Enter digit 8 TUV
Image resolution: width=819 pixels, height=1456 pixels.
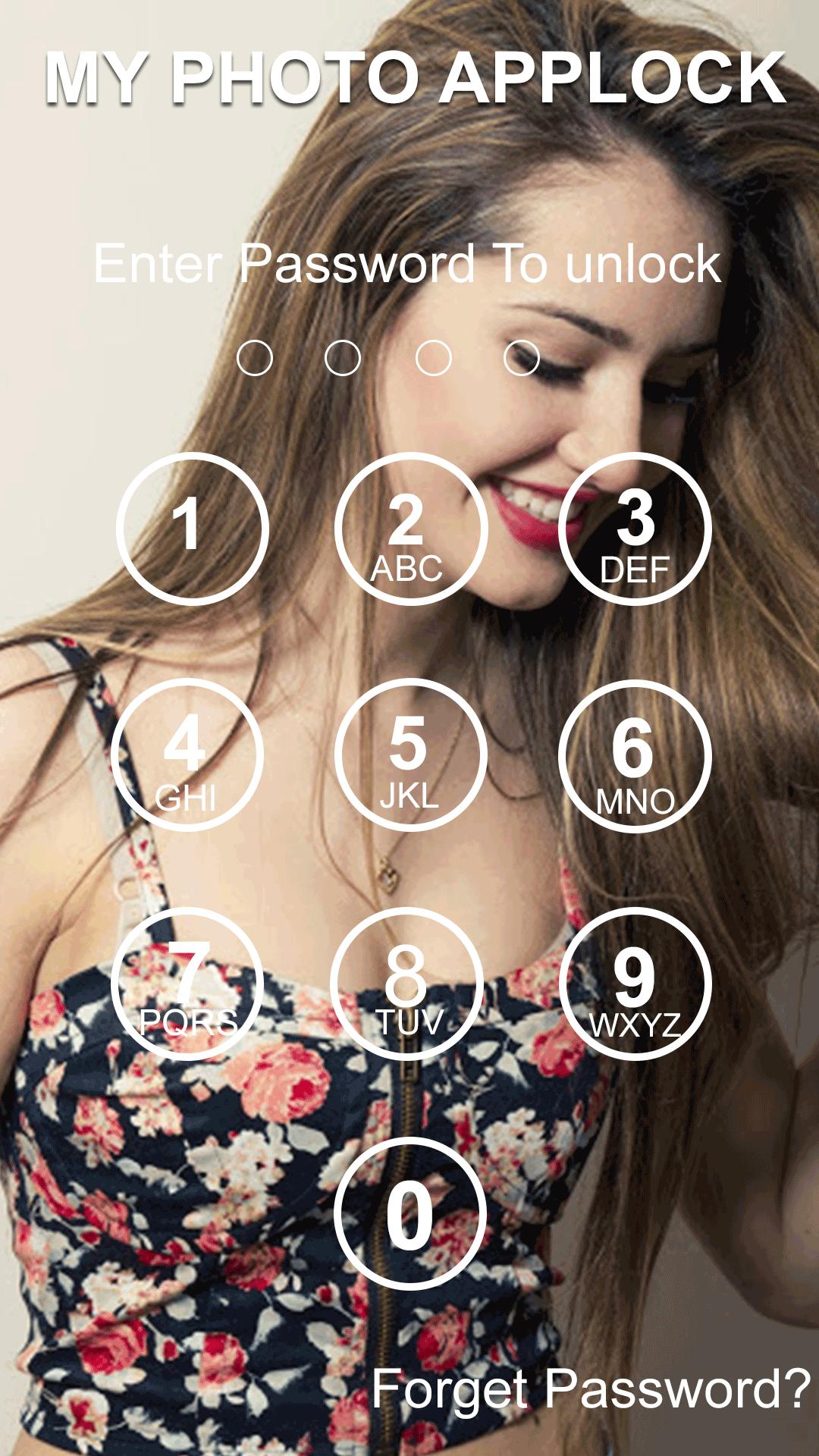[x=408, y=984]
